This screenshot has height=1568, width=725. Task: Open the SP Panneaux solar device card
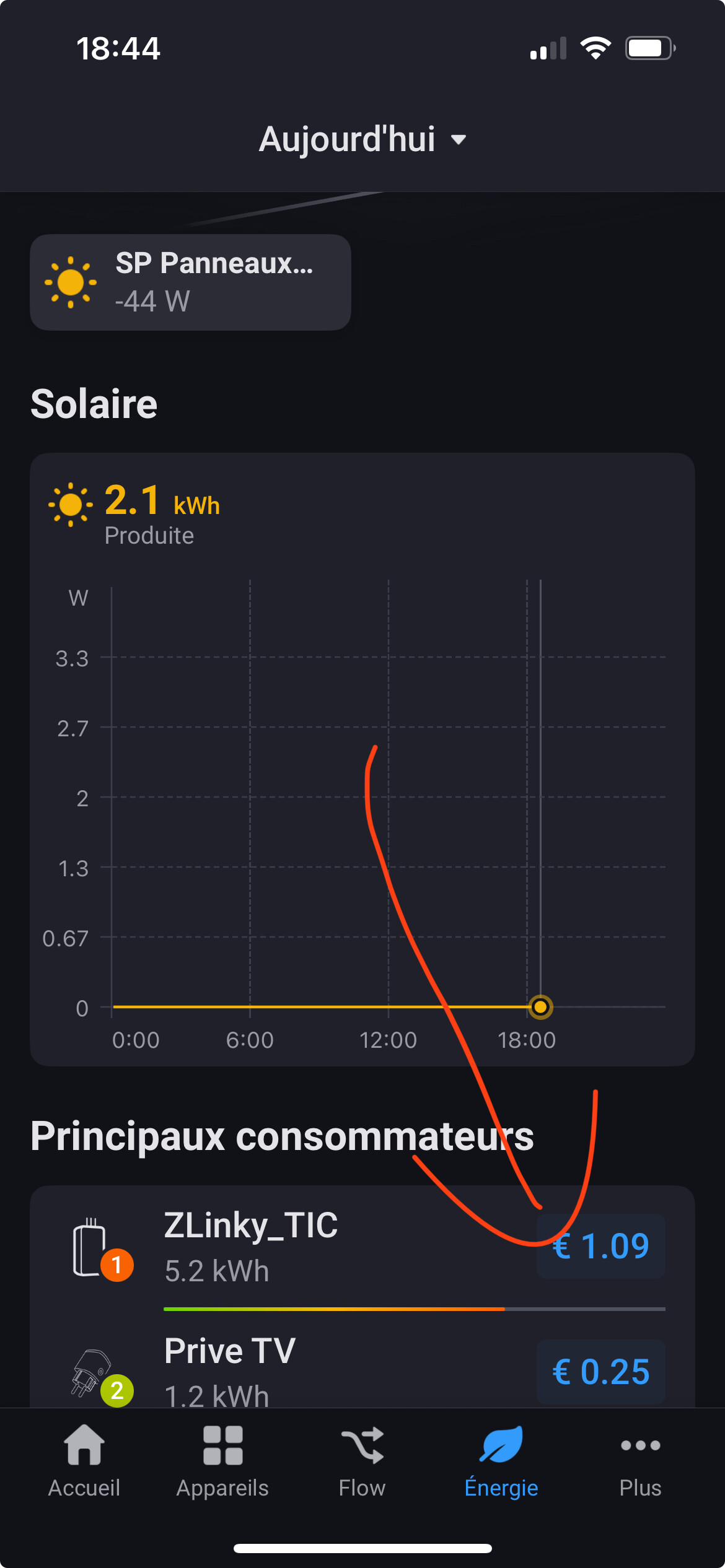[190, 282]
